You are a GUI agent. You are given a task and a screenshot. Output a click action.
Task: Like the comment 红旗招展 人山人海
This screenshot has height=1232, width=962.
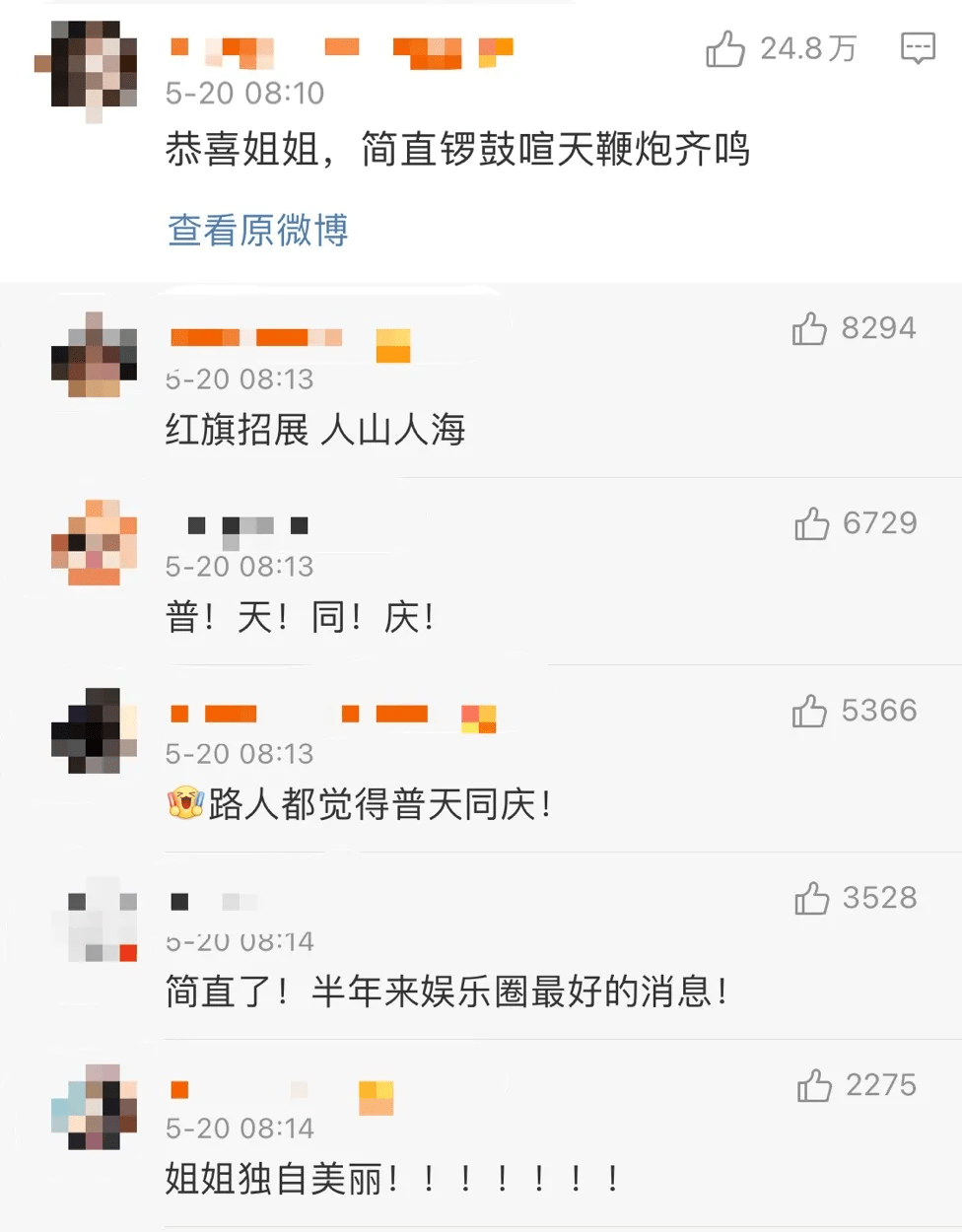tap(809, 328)
